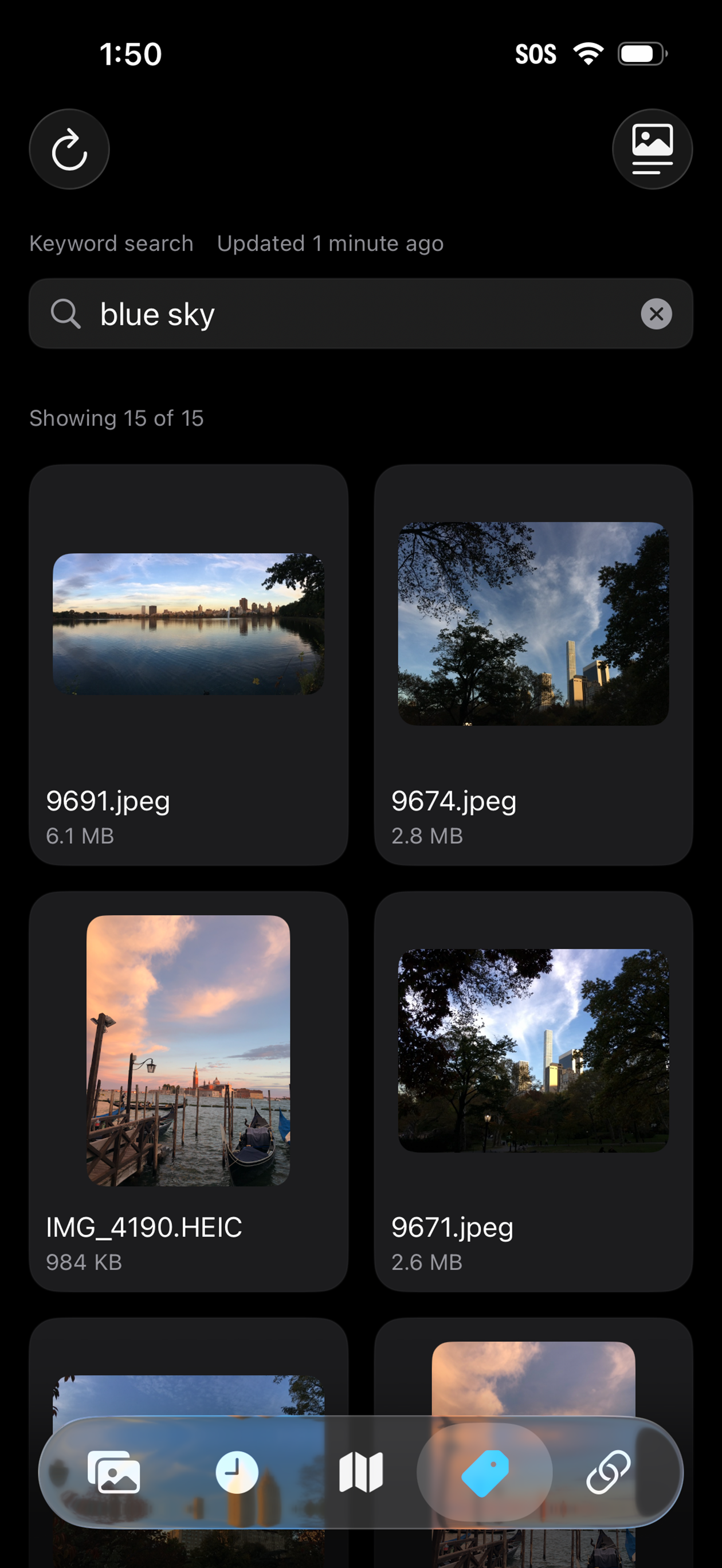
Task: Switch to the link tab
Action: (608, 1472)
